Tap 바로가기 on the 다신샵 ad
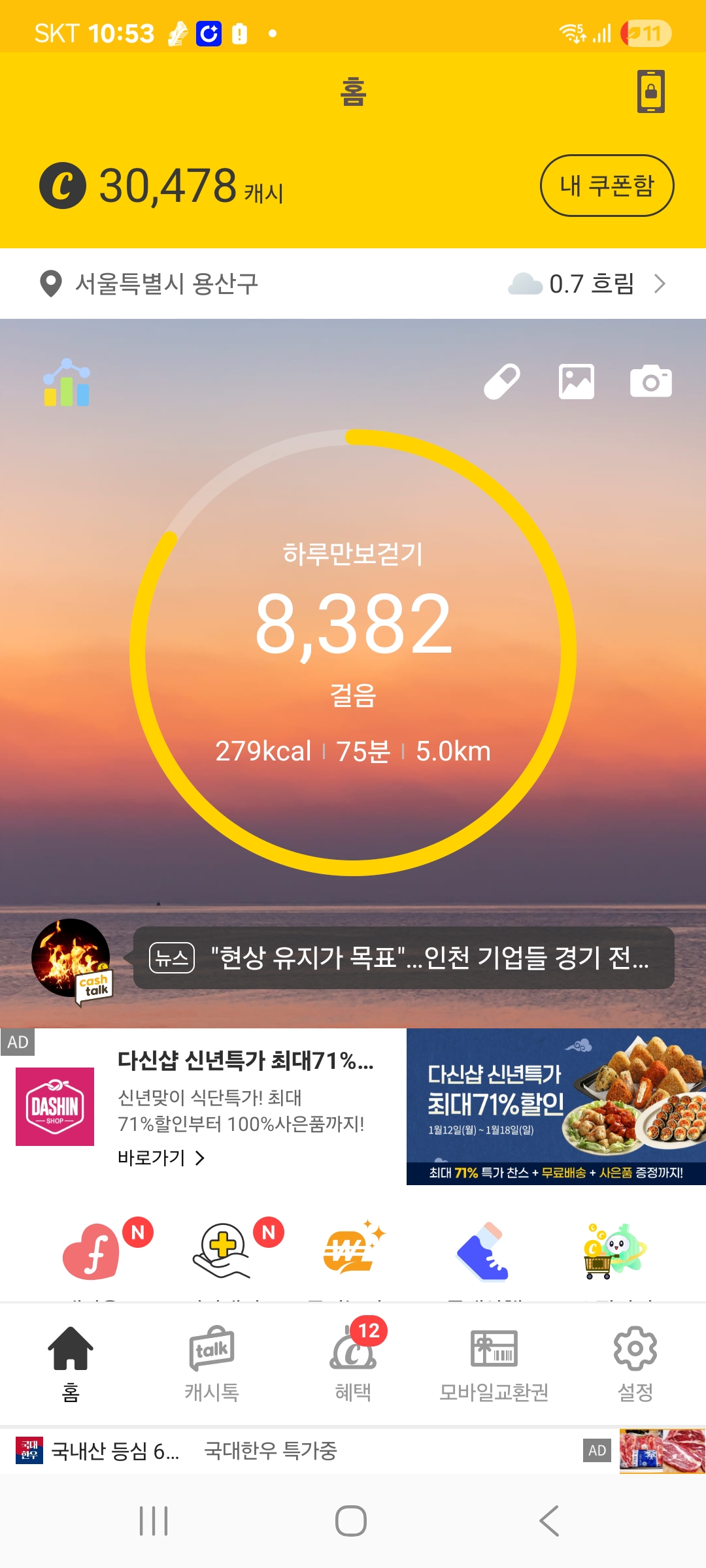706x1568 pixels. [x=161, y=1158]
